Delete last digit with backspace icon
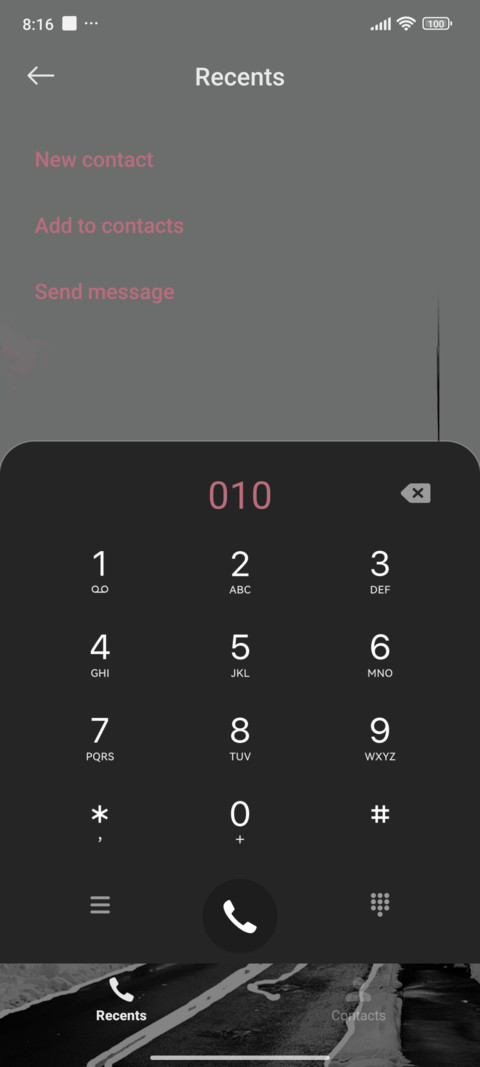 (415, 493)
